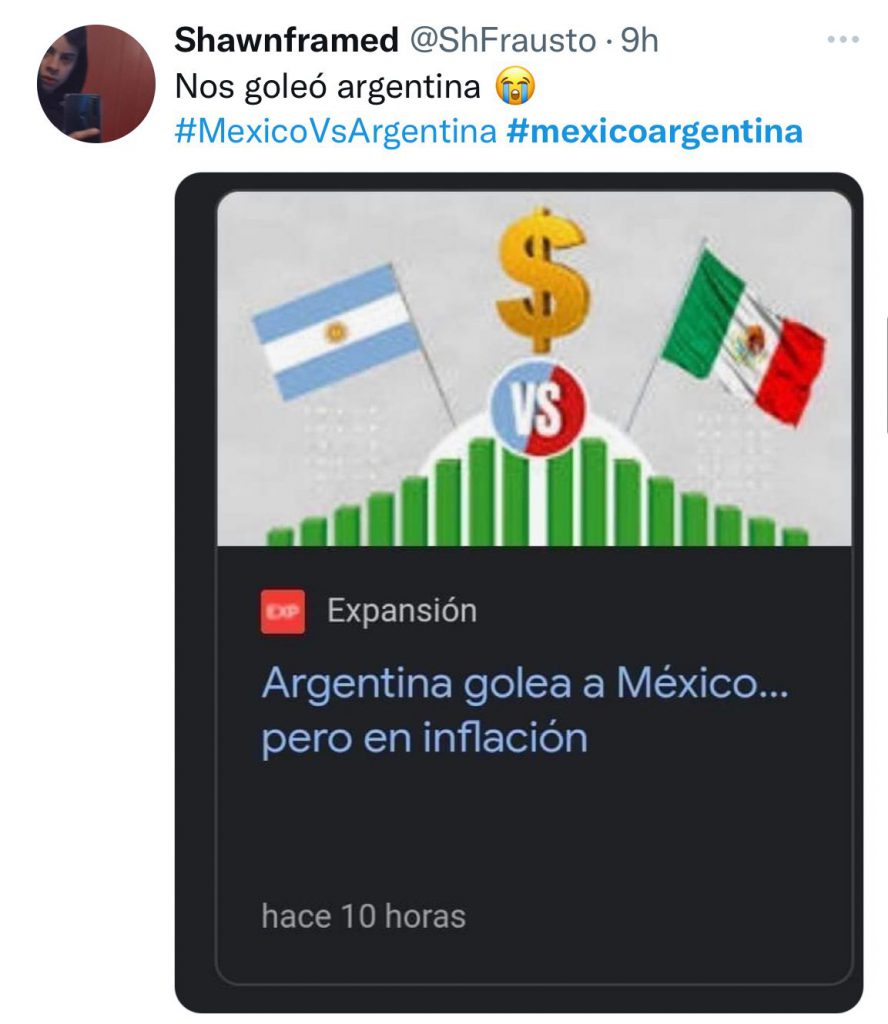This screenshot has width=888, height=1024.
Task: Open the Shawnframed display name
Action: pyautogui.click(x=286, y=40)
